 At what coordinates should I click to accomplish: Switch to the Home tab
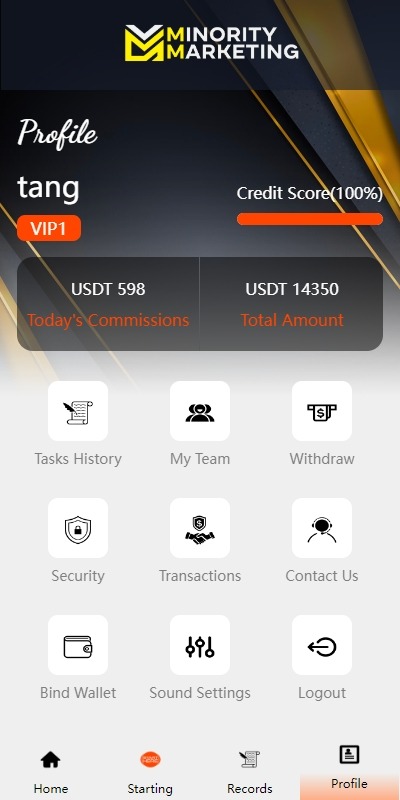(x=51, y=771)
